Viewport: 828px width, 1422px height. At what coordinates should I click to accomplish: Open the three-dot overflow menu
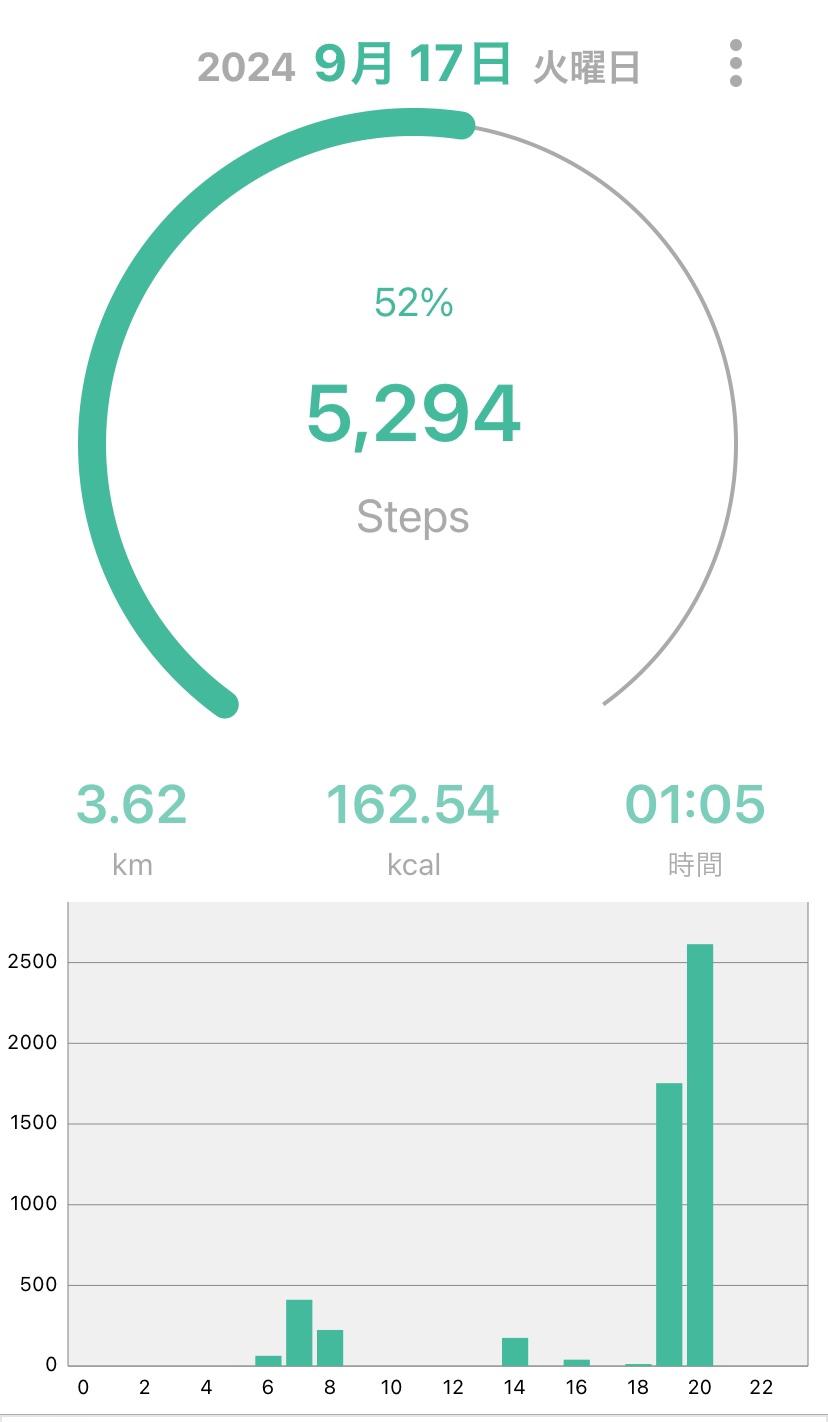736,64
